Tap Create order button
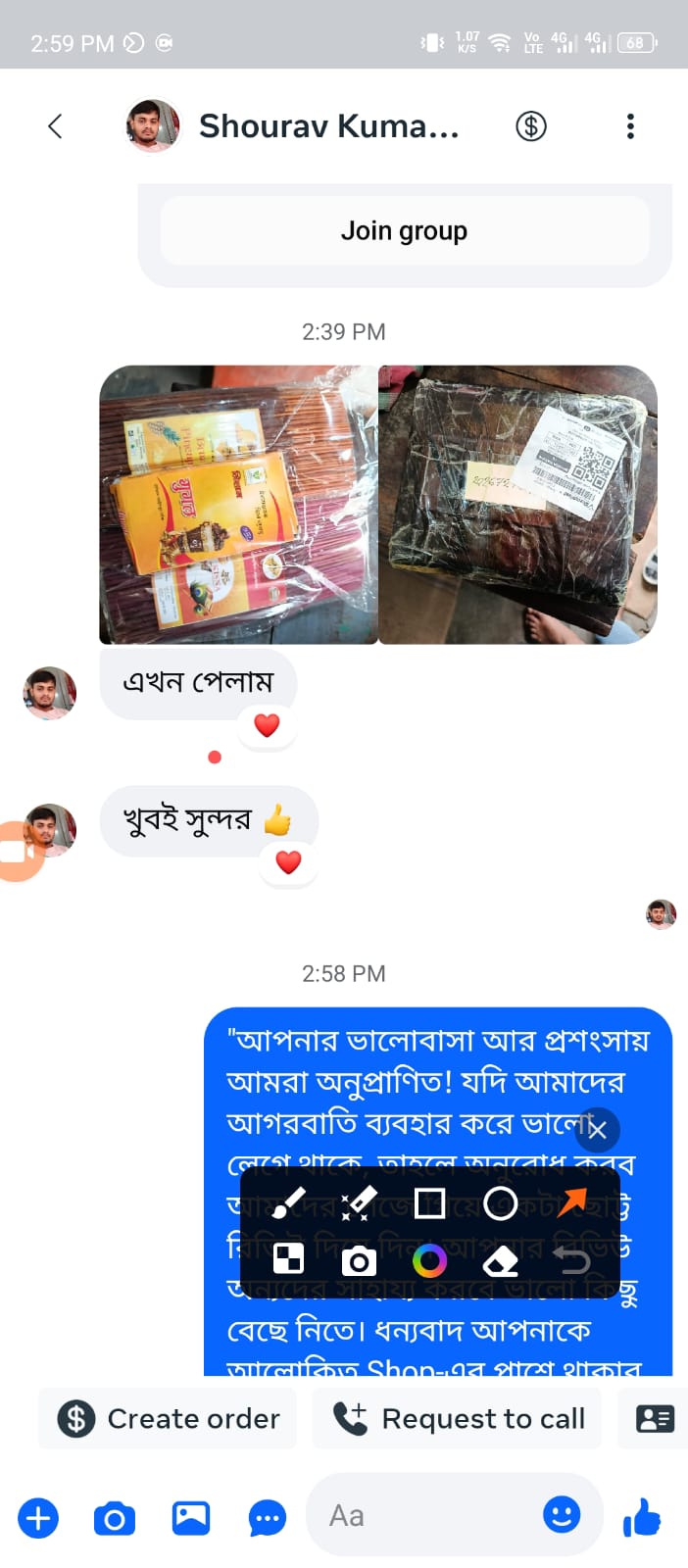The image size is (688, 1568). pos(168,1419)
